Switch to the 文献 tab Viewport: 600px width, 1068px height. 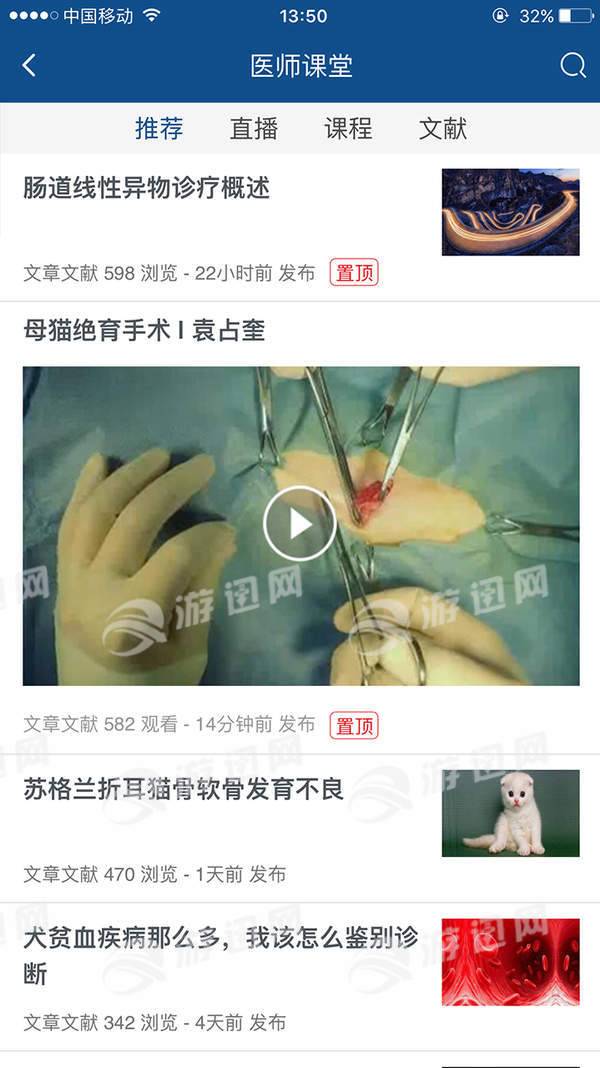442,128
